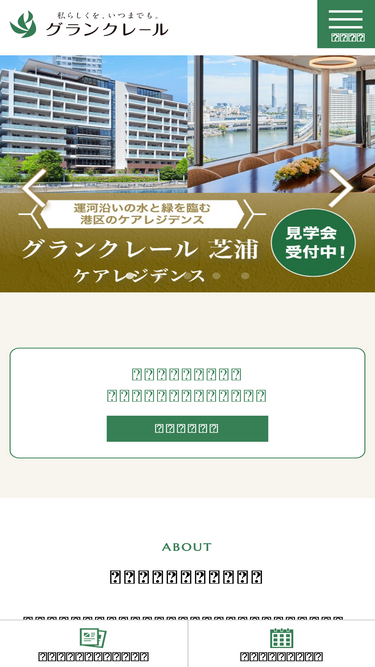
Task: Open the green hamburger menu
Action: click(346, 24)
